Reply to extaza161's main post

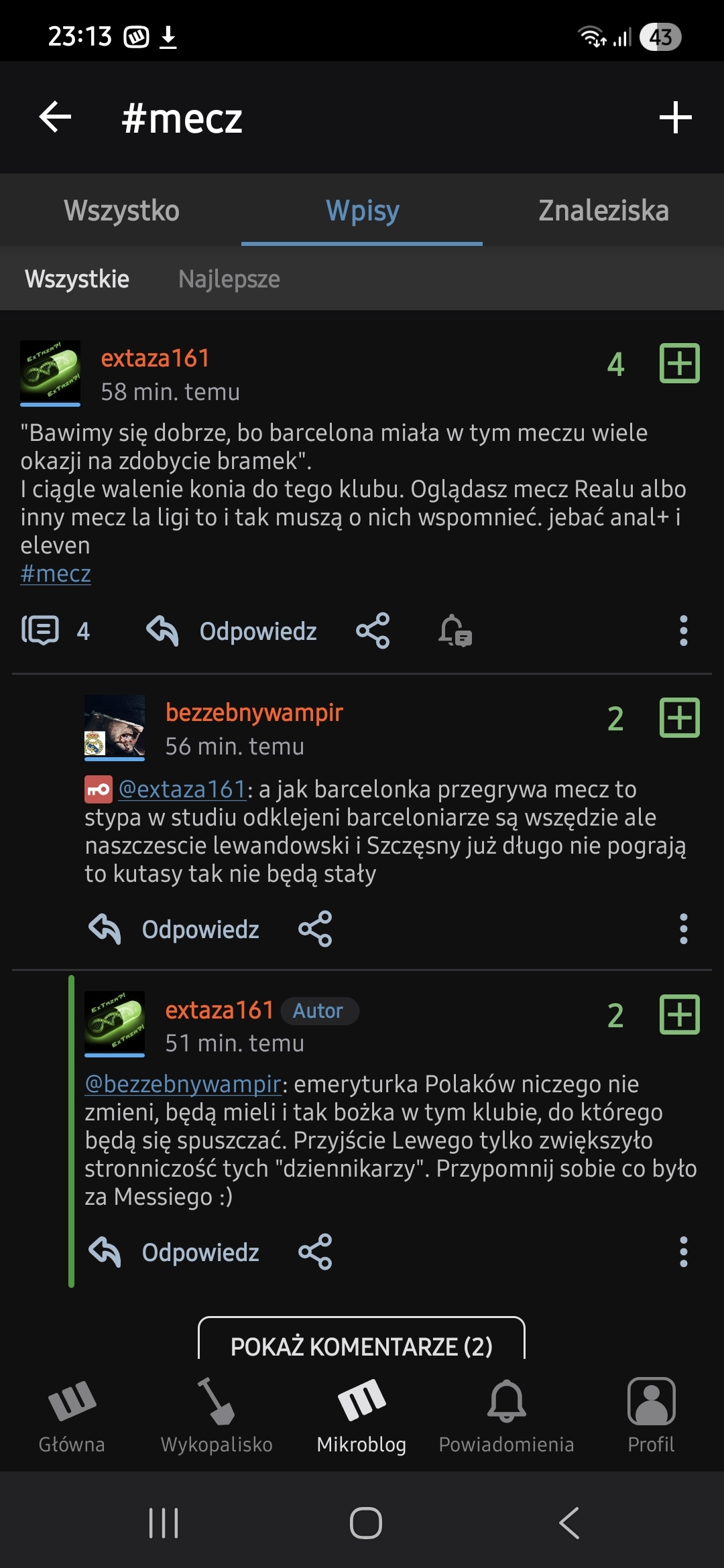pos(231,631)
